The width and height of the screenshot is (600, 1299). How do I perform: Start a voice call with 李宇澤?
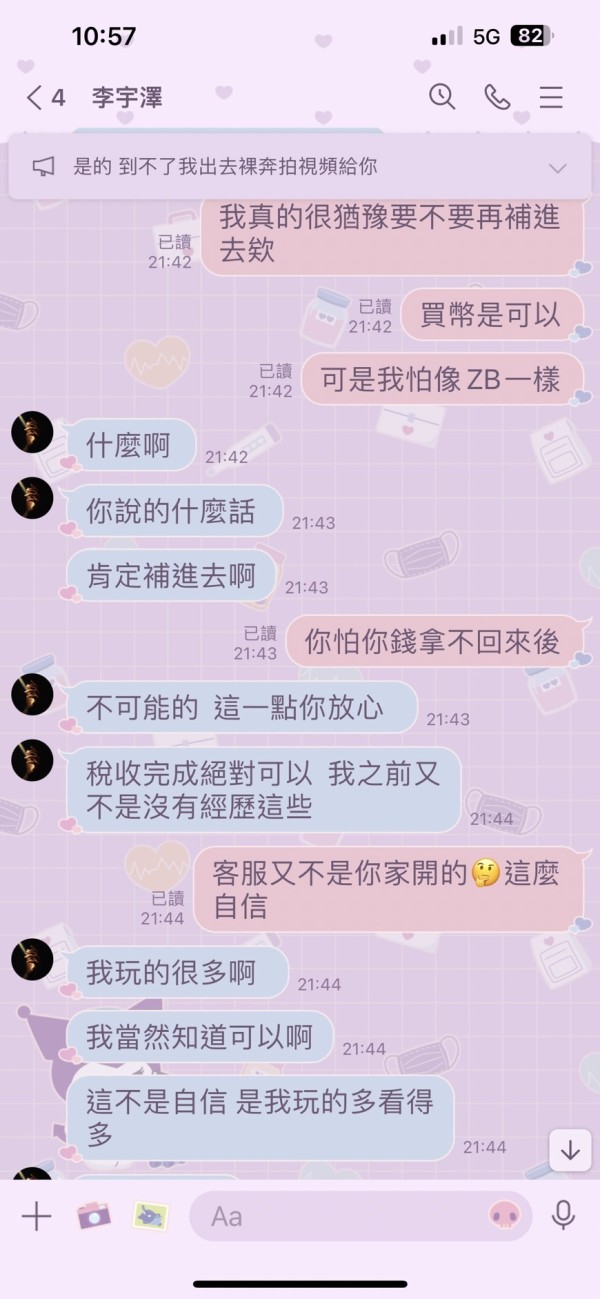(x=497, y=96)
